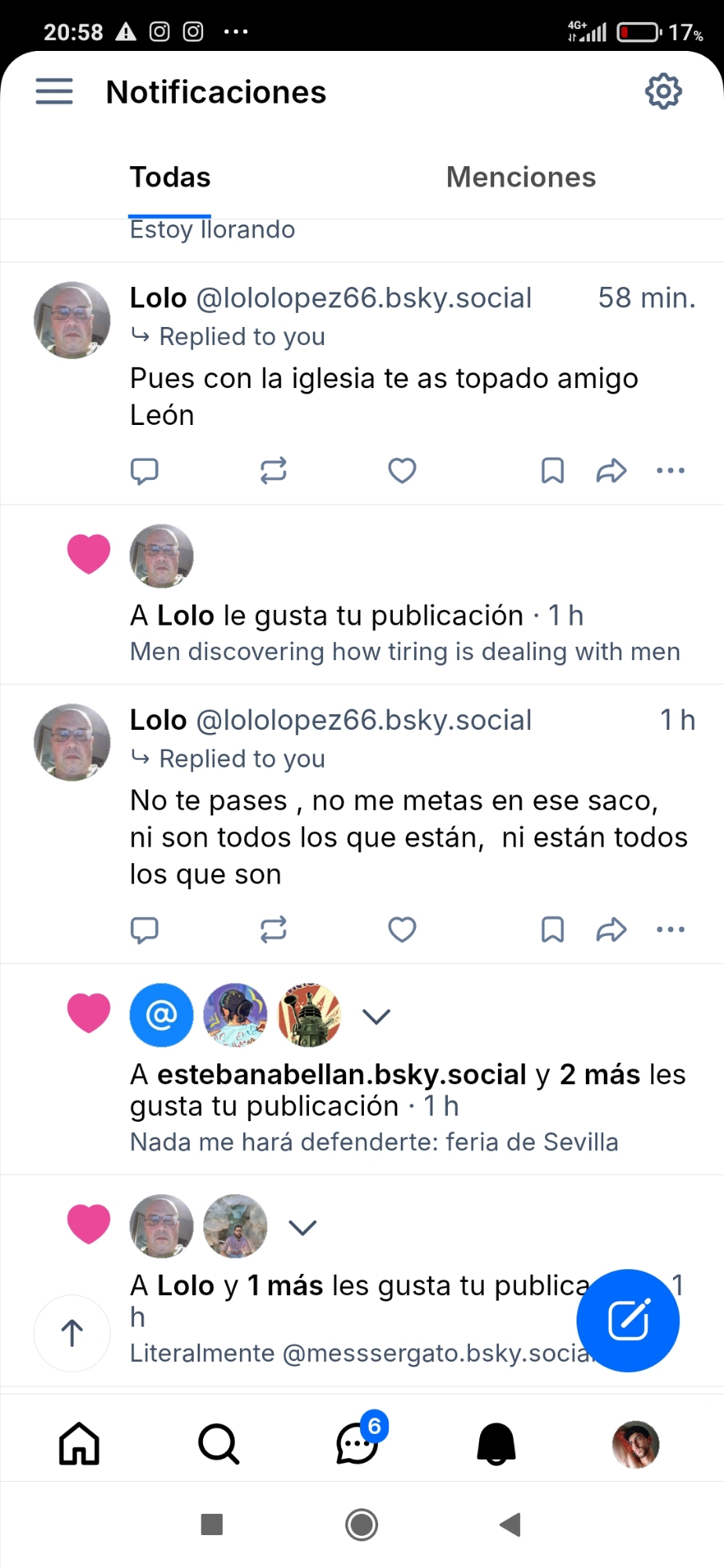Compose a new post

[x=628, y=1320]
